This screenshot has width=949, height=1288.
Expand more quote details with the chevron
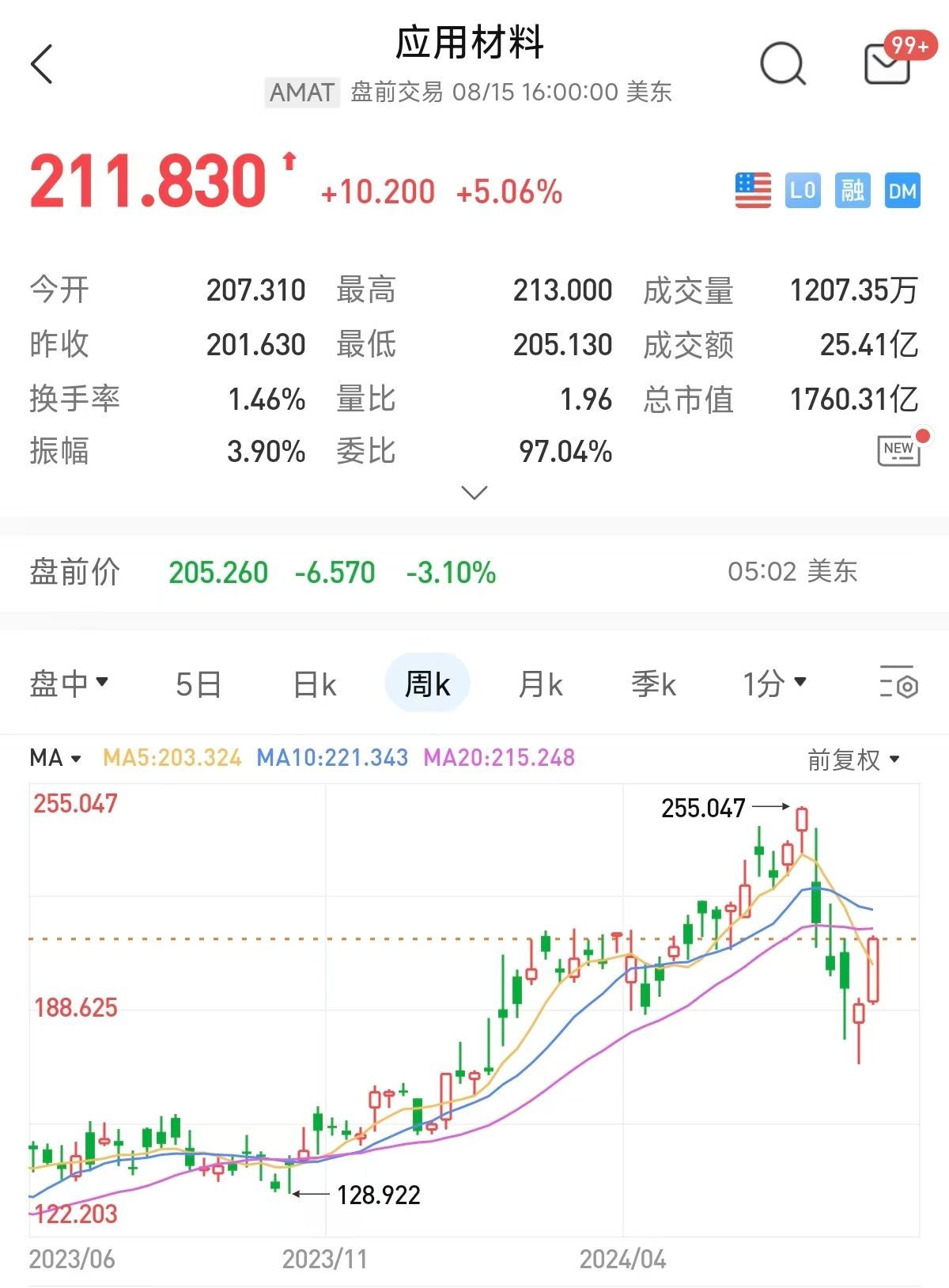(x=473, y=493)
